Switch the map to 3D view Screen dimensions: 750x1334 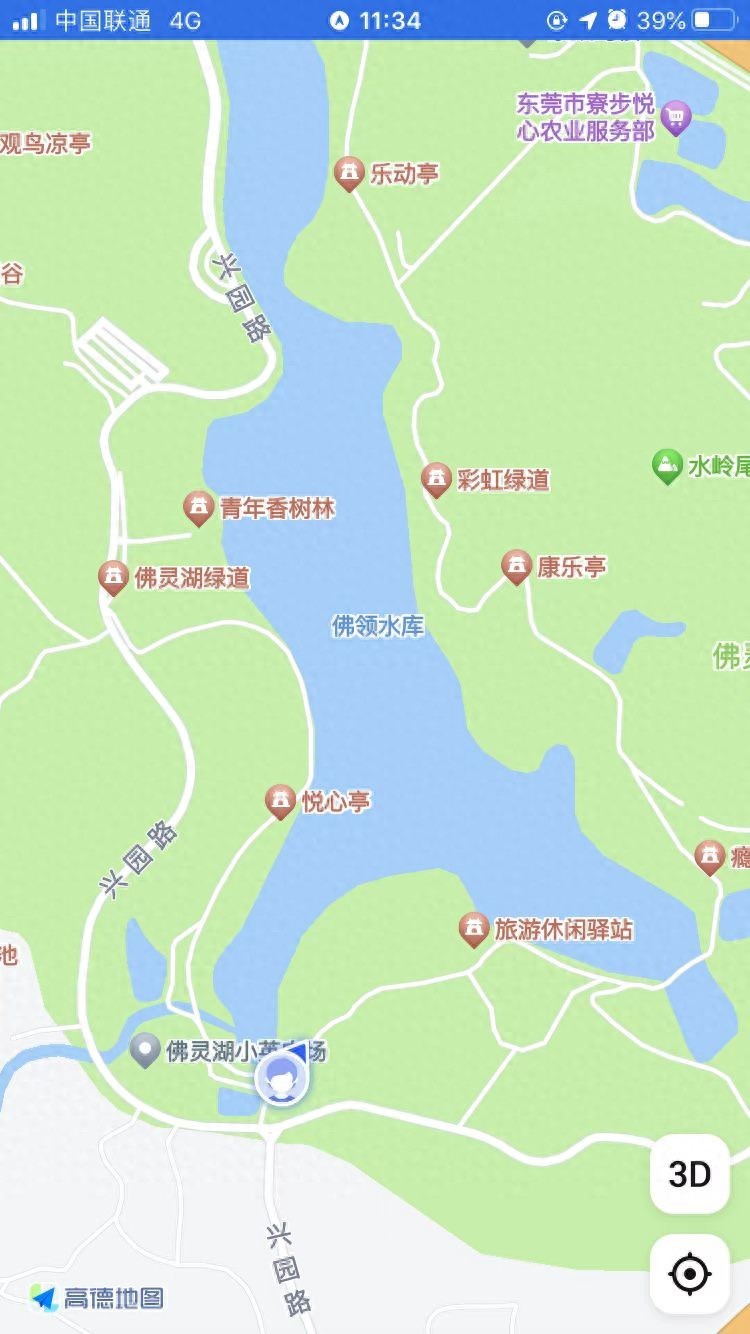[689, 1174]
